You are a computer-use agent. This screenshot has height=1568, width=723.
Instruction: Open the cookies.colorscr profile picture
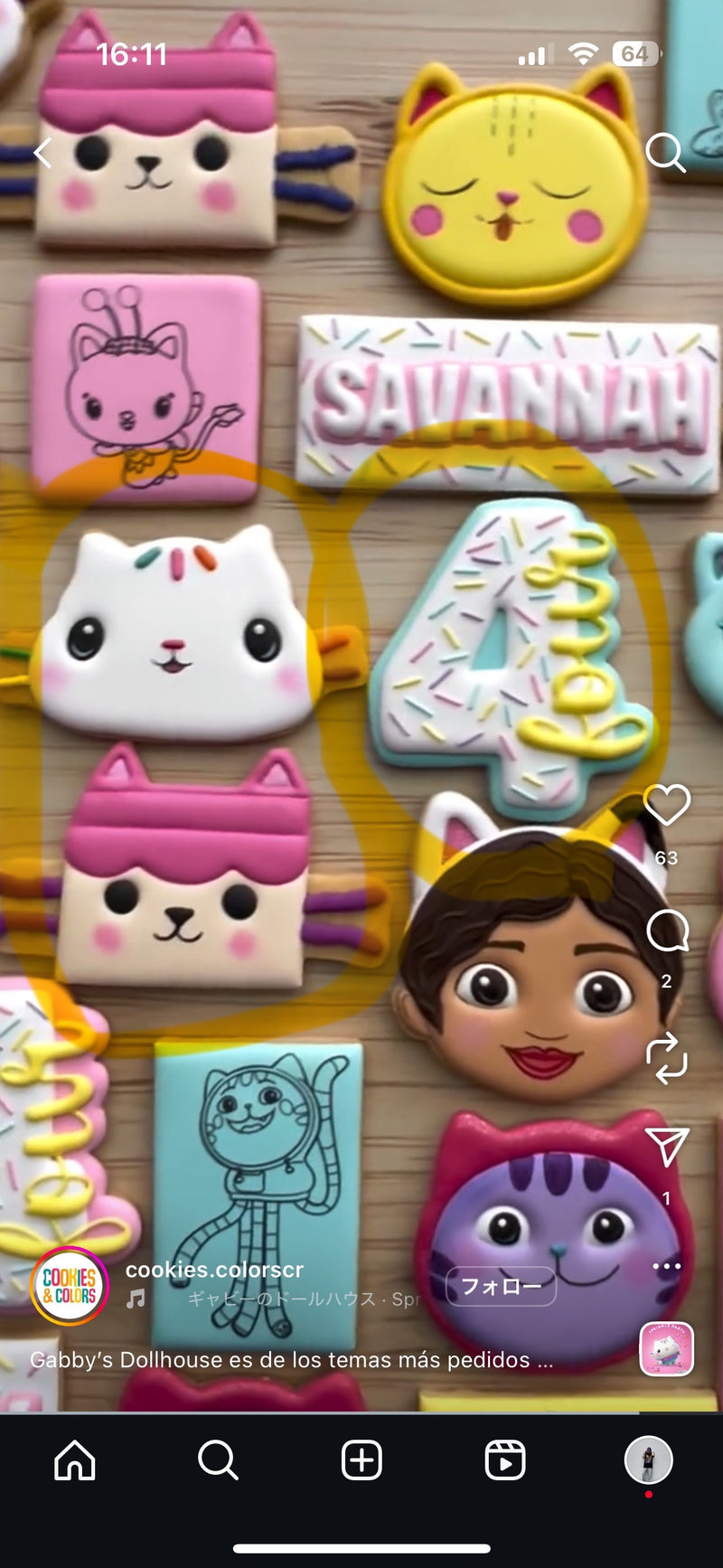(70, 1285)
